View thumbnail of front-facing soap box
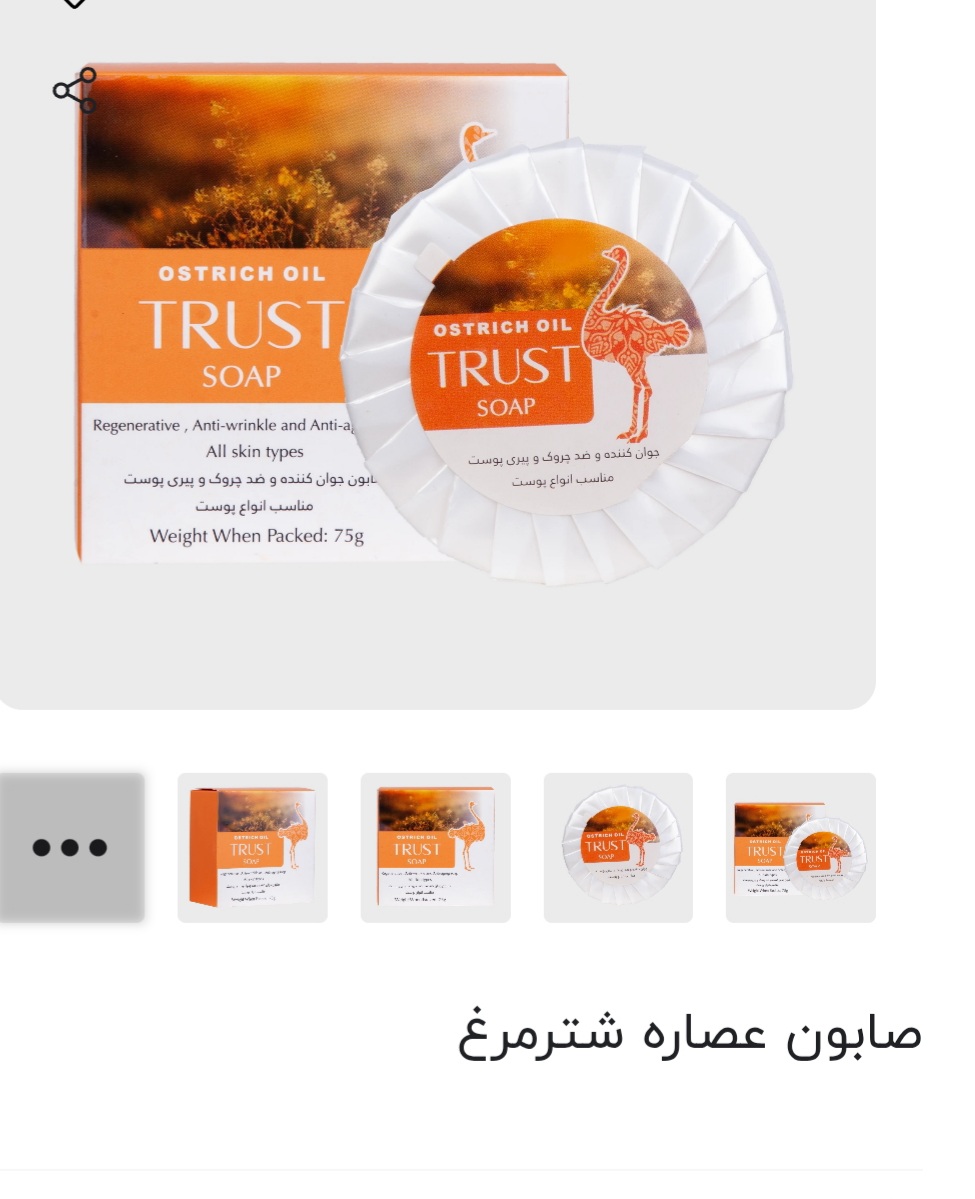This screenshot has height=1199, width=975. pyautogui.click(x=435, y=847)
